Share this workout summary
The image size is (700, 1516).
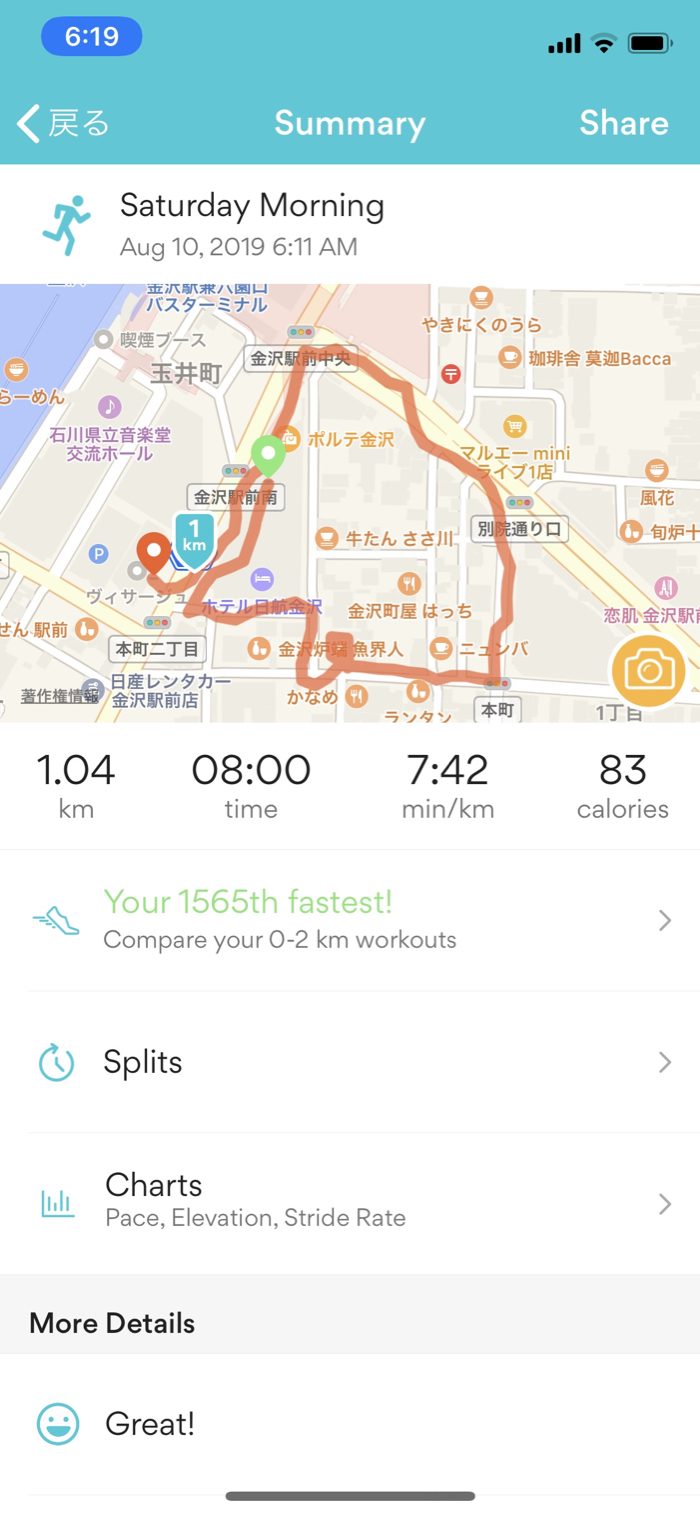623,123
